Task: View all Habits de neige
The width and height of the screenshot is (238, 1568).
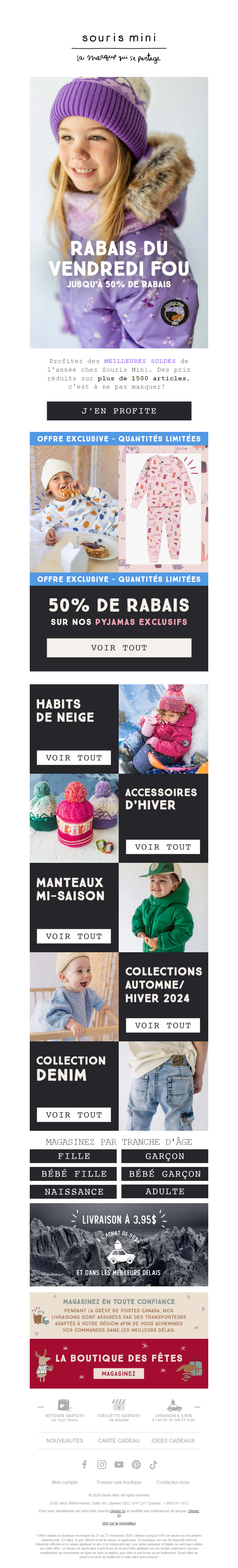Action: (x=74, y=758)
